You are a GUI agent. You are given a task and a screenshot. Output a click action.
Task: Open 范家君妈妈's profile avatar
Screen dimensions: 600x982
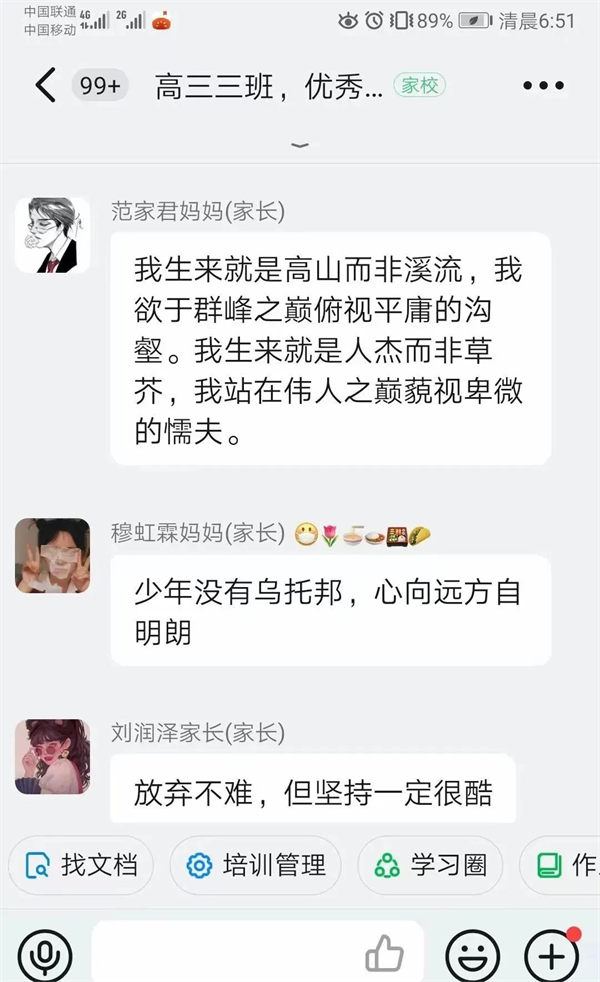tap(52, 235)
